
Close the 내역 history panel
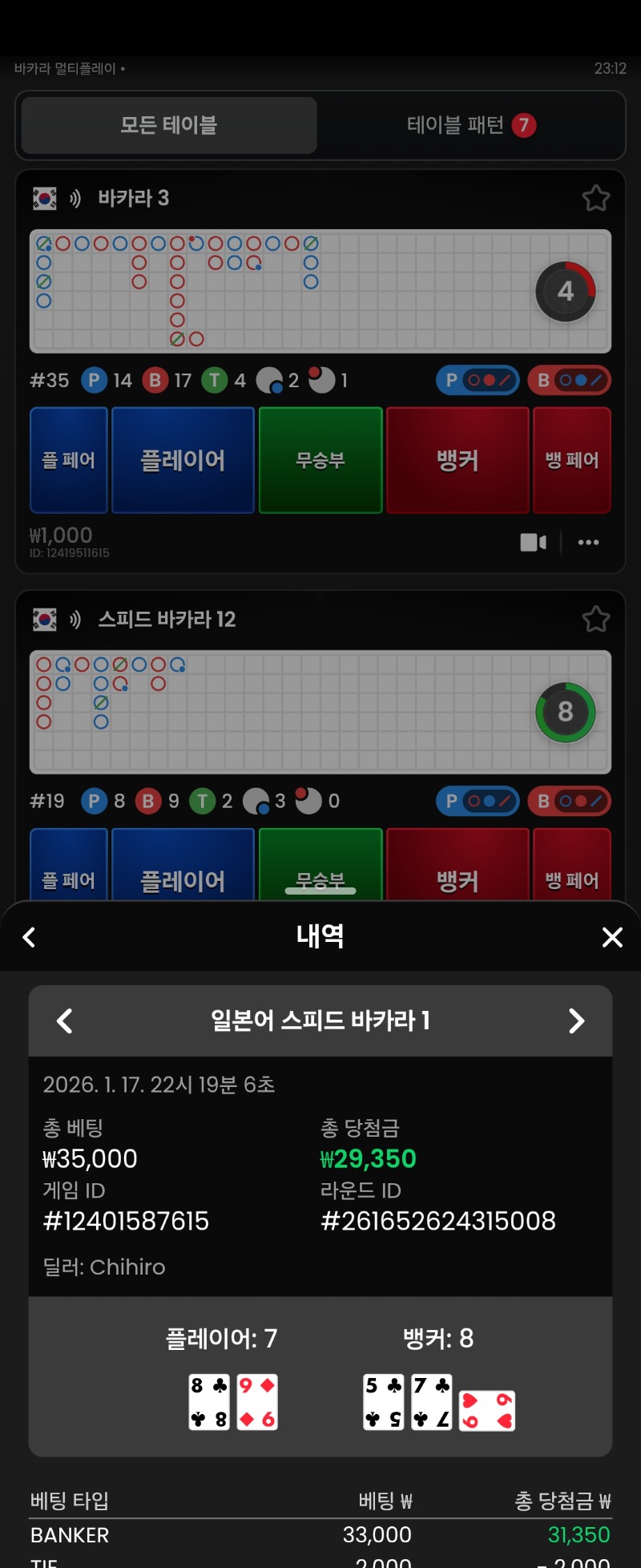612,937
